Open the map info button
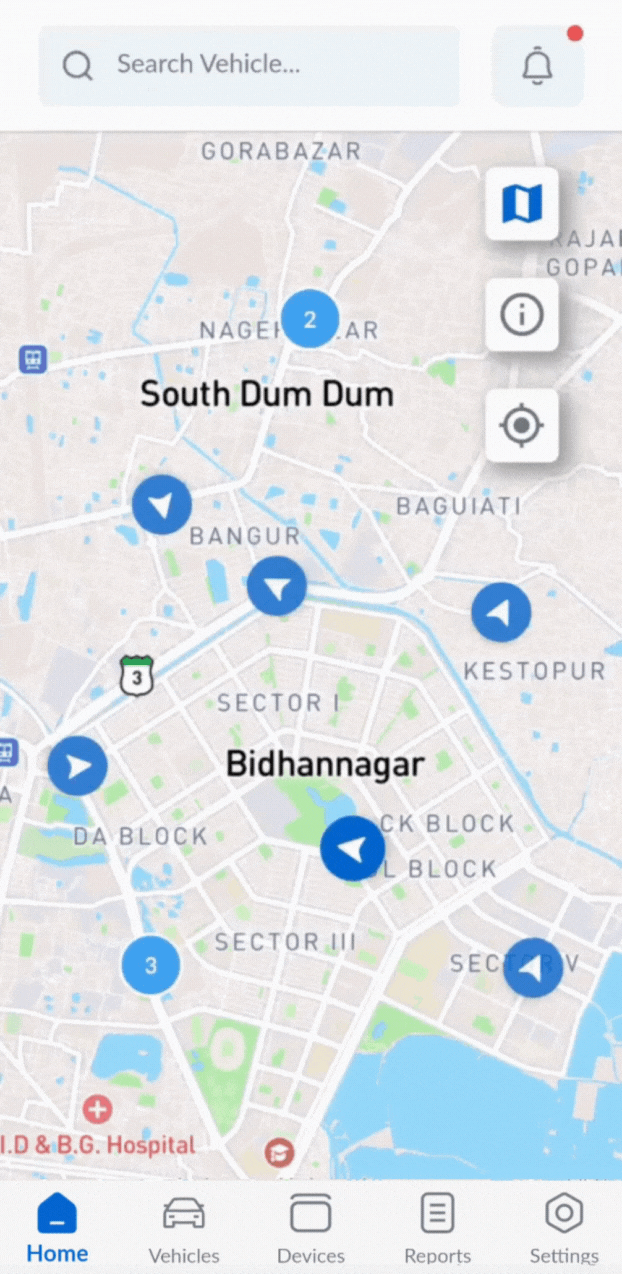The height and width of the screenshot is (1274, 622). [x=521, y=315]
